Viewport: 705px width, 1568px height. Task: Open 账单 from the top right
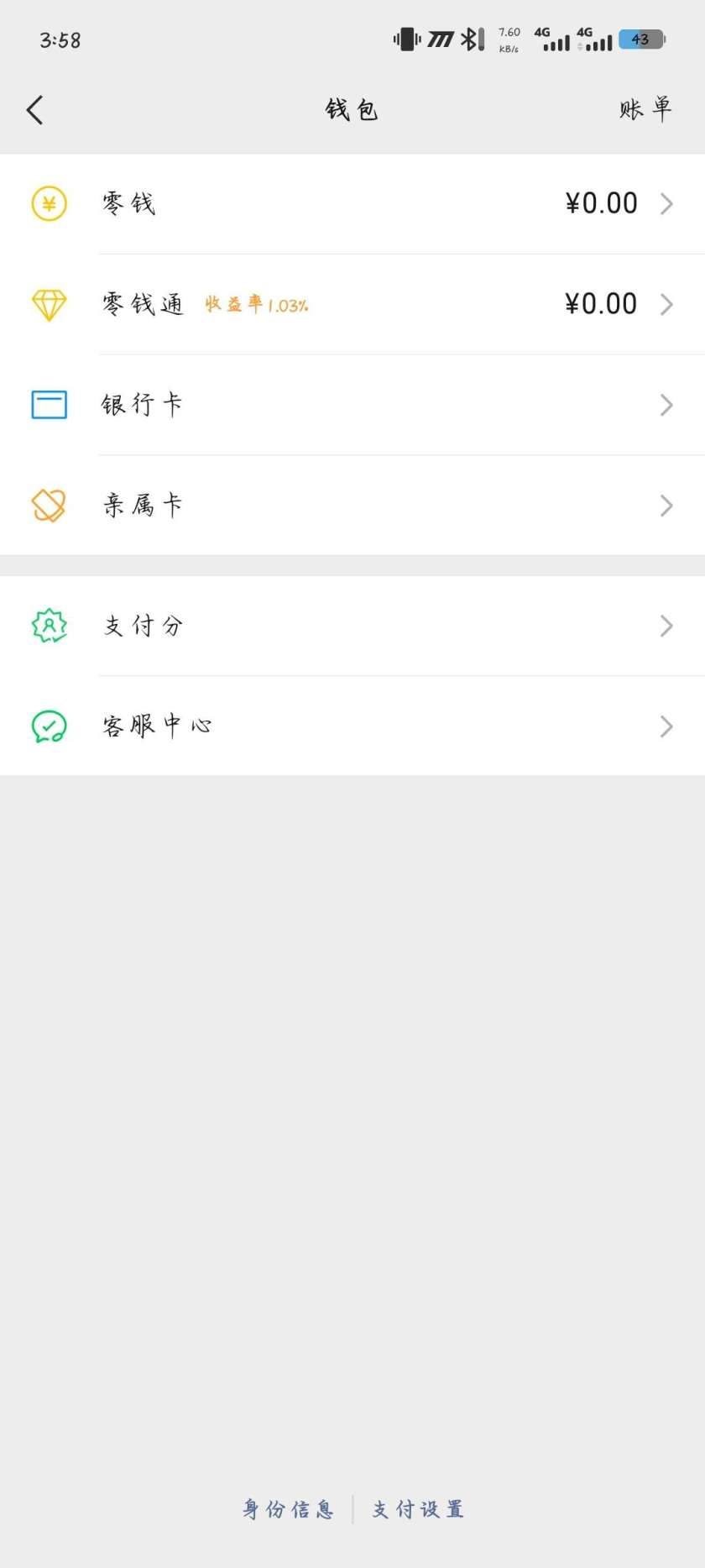point(645,109)
